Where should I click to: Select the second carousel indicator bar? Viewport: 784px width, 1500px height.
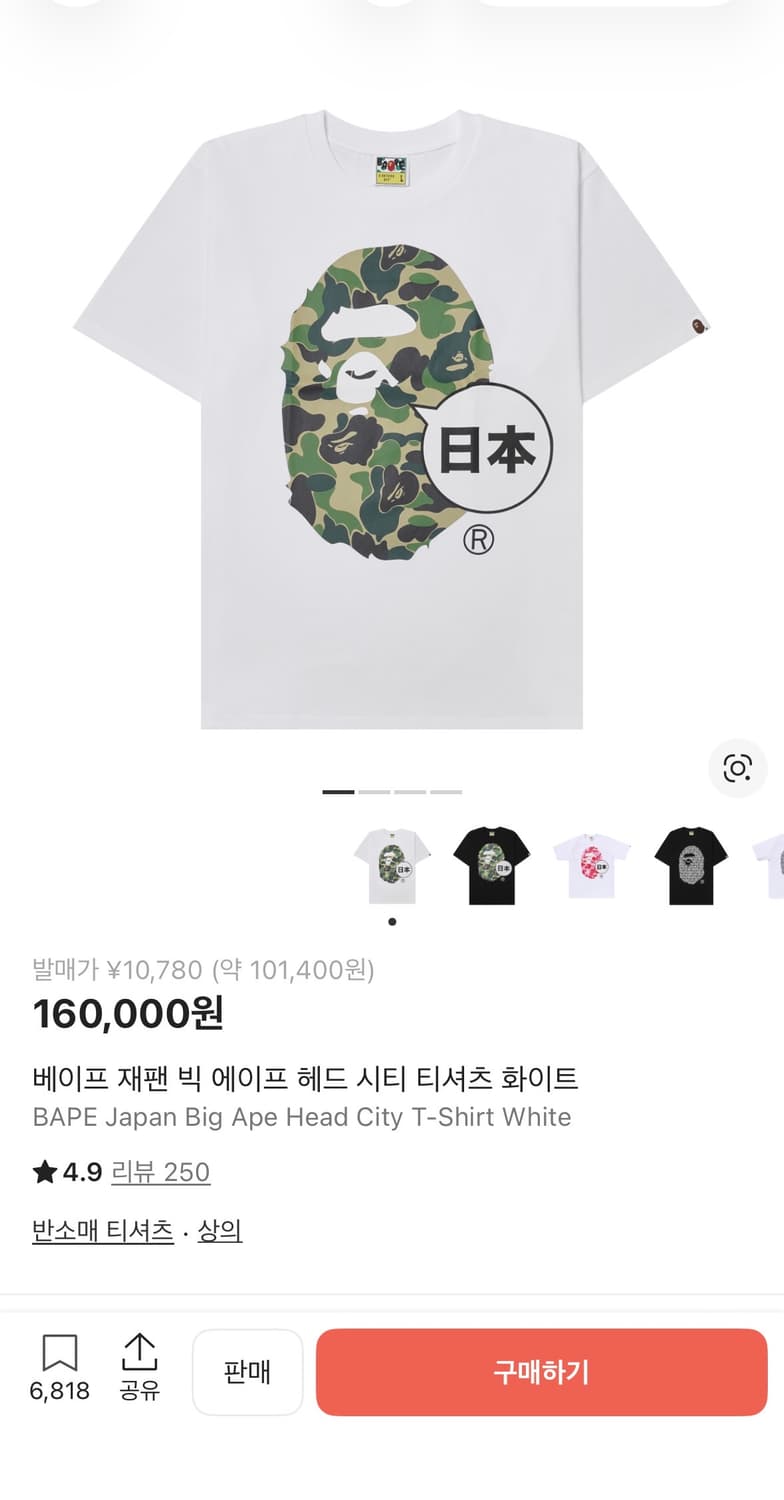click(375, 791)
